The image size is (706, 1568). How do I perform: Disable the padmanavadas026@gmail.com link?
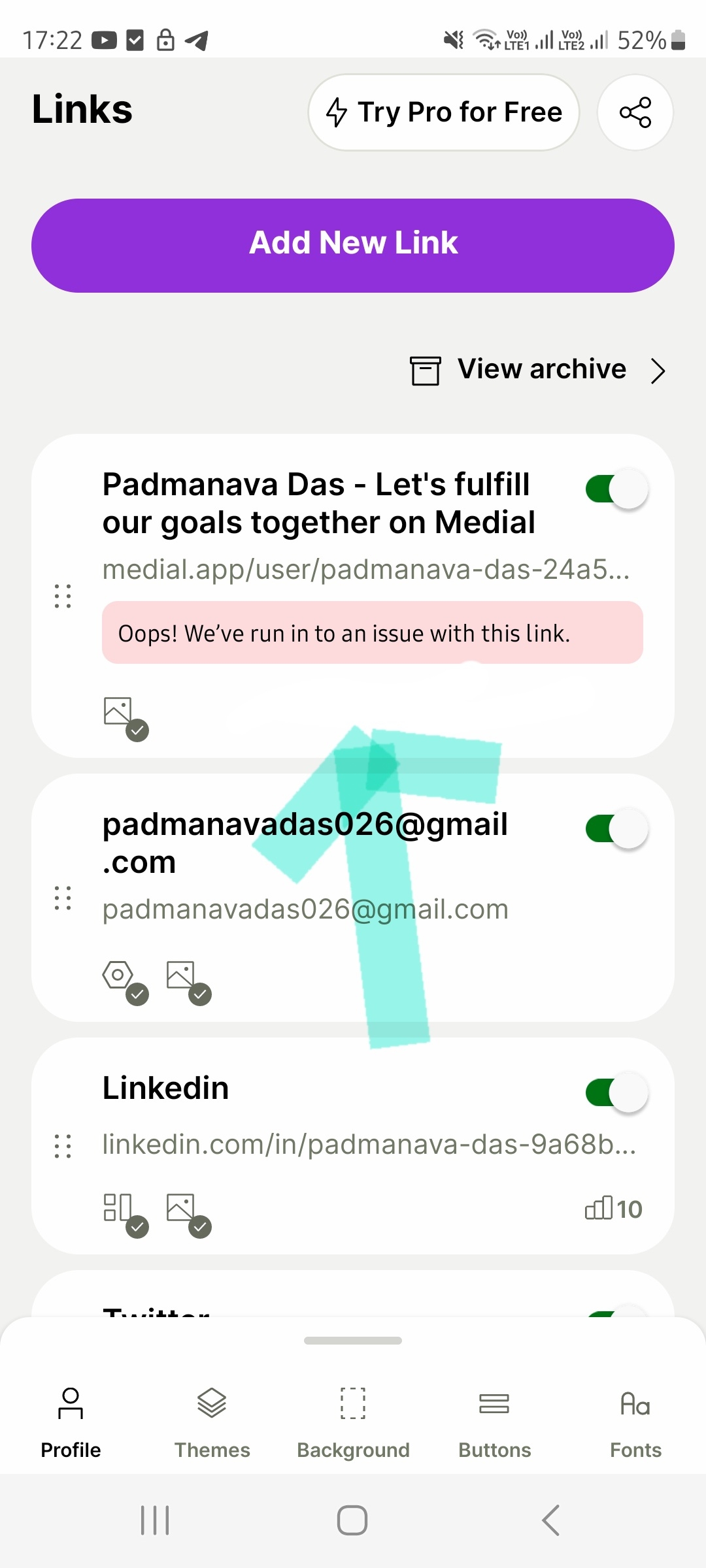pyautogui.click(x=616, y=829)
